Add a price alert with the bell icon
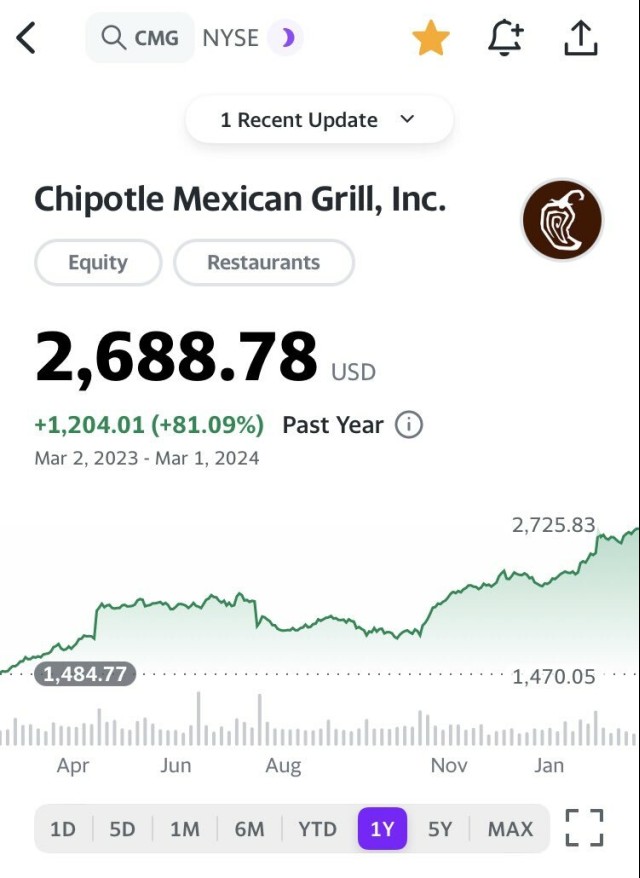Viewport: 640px width, 878px height. 505,39
